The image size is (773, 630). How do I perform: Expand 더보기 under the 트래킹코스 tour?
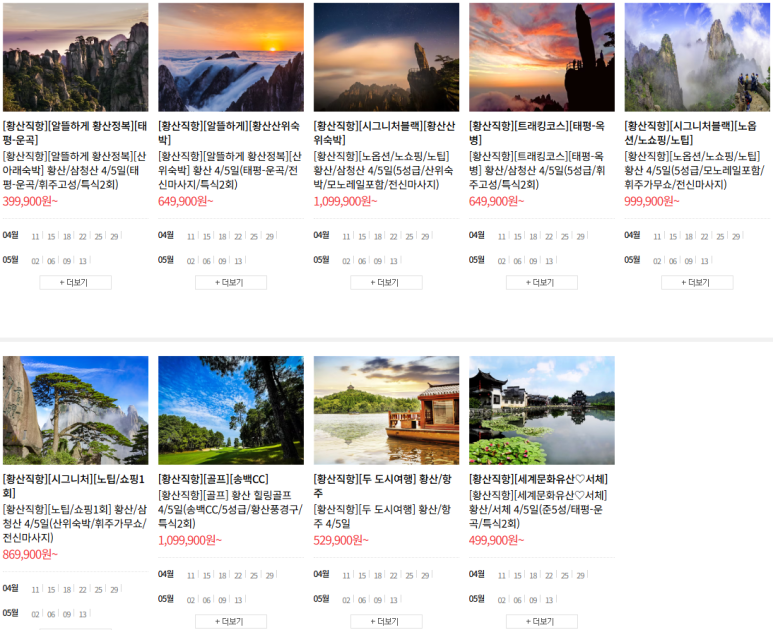542,283
